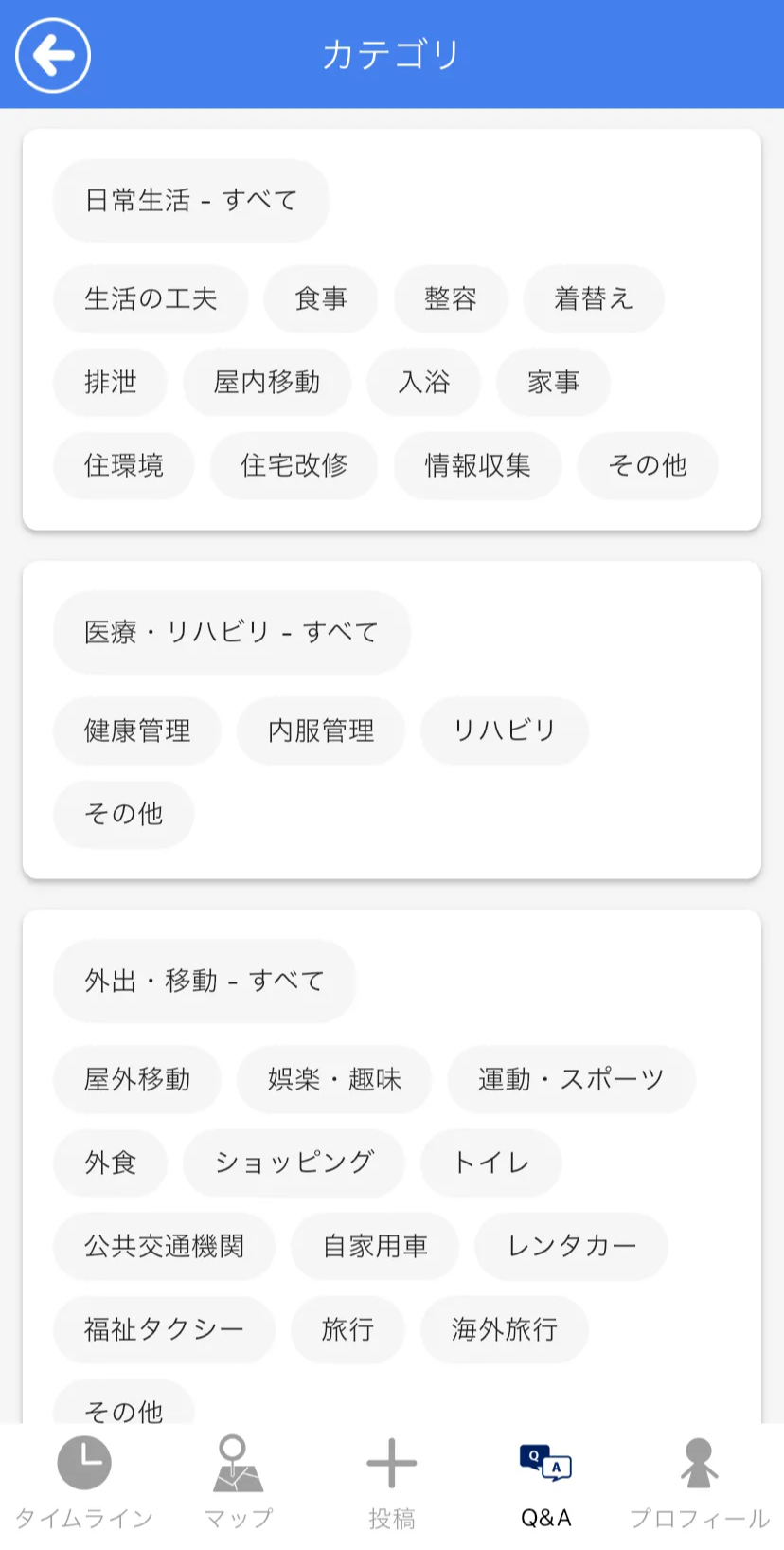Image resolution: width=784 pixels, height=1550 pixels.
Task: Go to the プロフィール tab
Action: tap(699, 1484)
